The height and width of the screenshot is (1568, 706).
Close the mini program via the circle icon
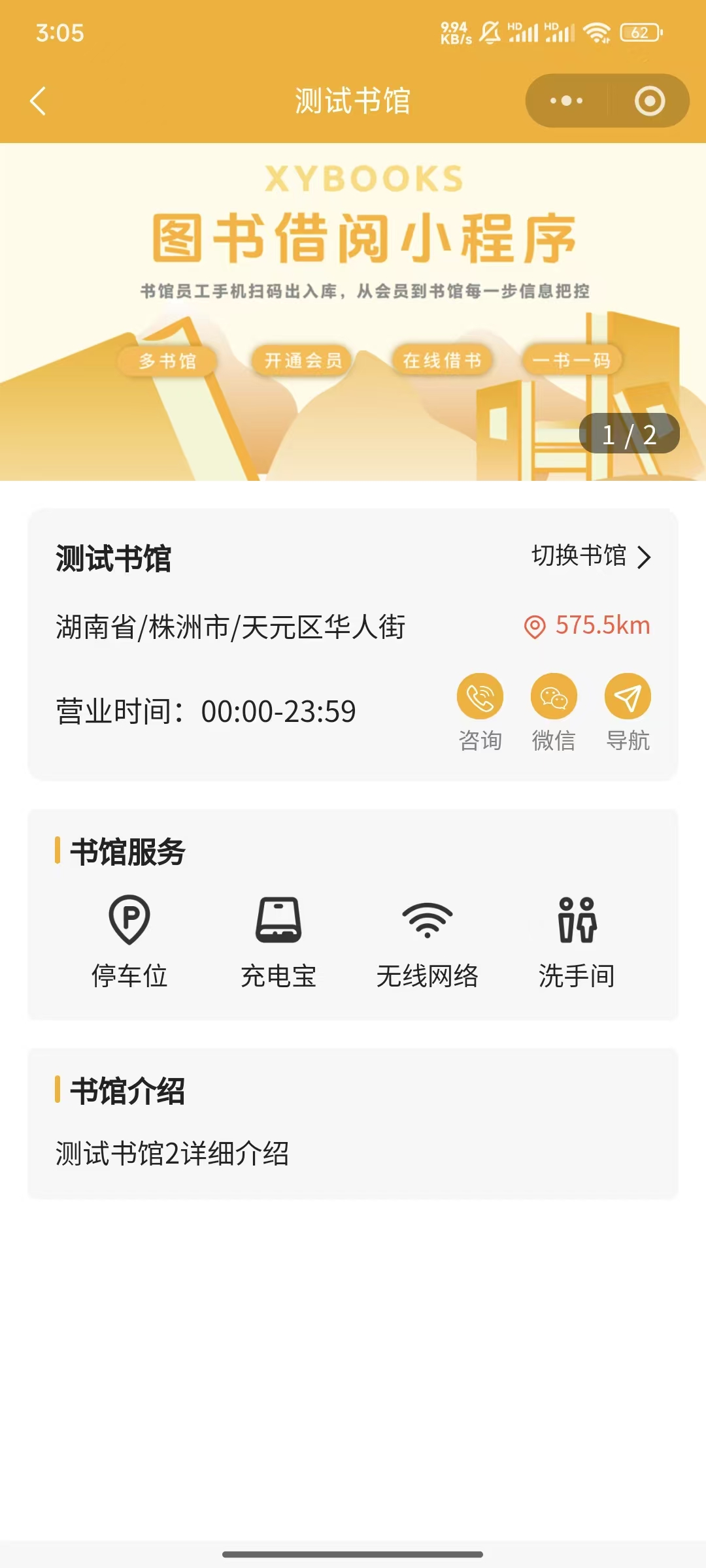click(649, 101)
